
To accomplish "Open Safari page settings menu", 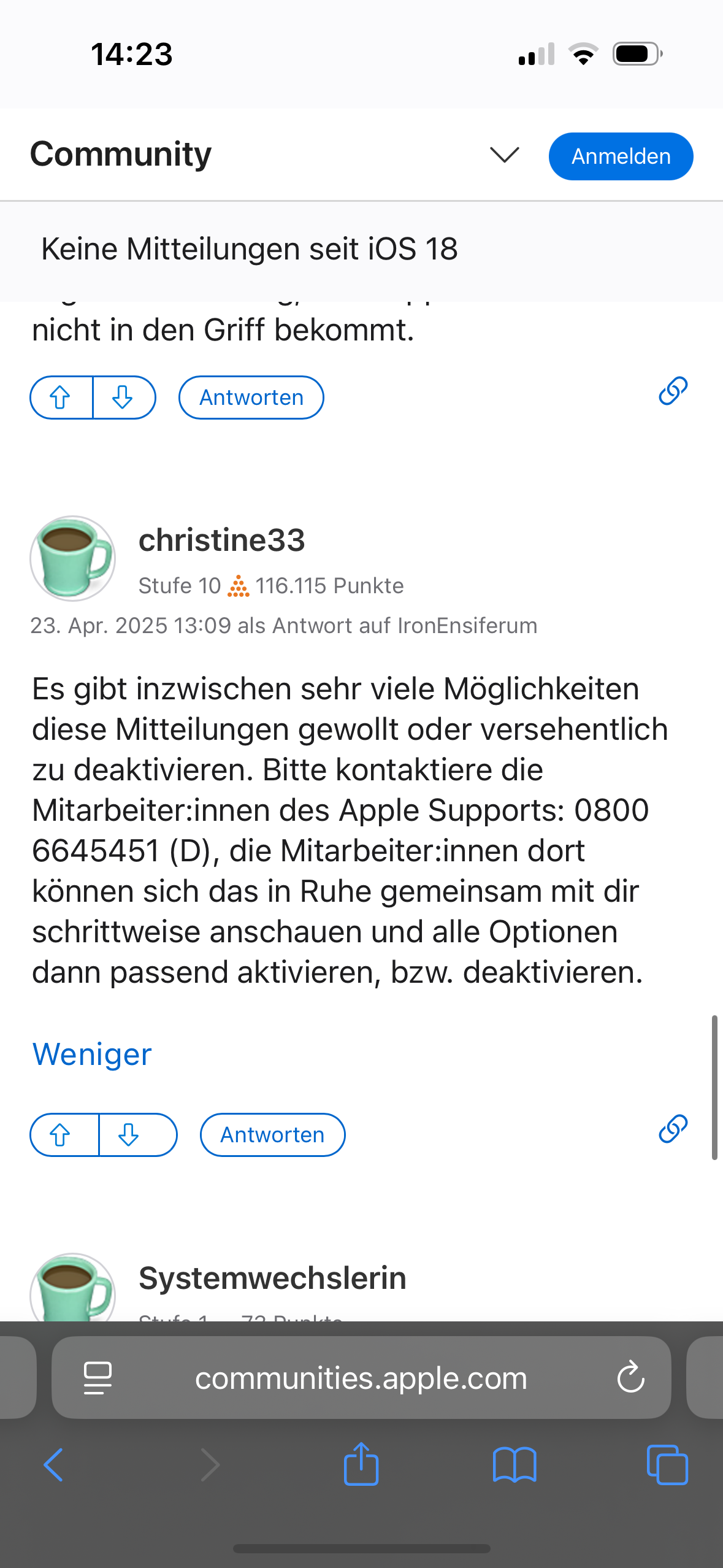I will pyautogui.click(x=98, y=1378).
